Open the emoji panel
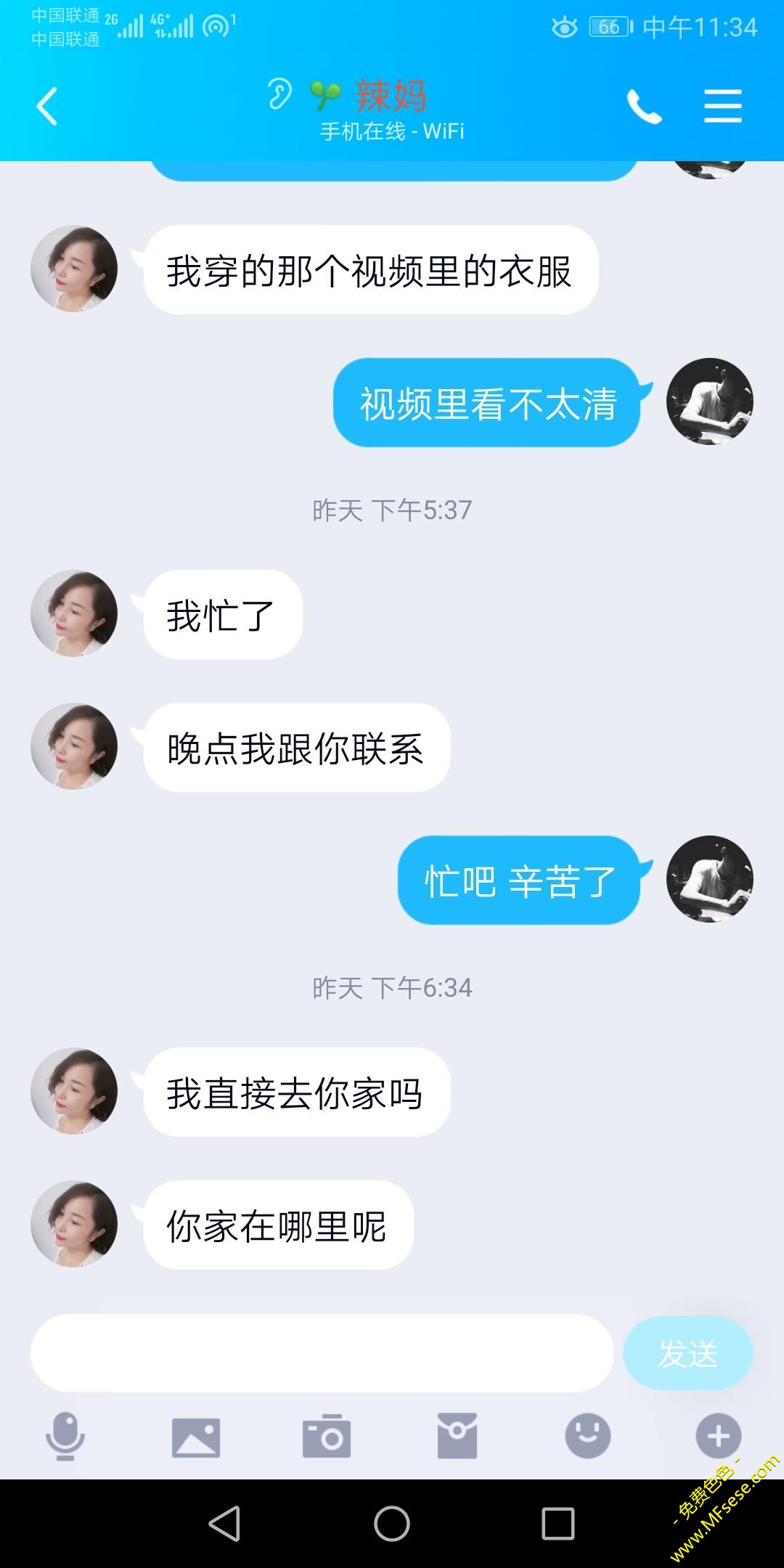 click(588, 1436)
